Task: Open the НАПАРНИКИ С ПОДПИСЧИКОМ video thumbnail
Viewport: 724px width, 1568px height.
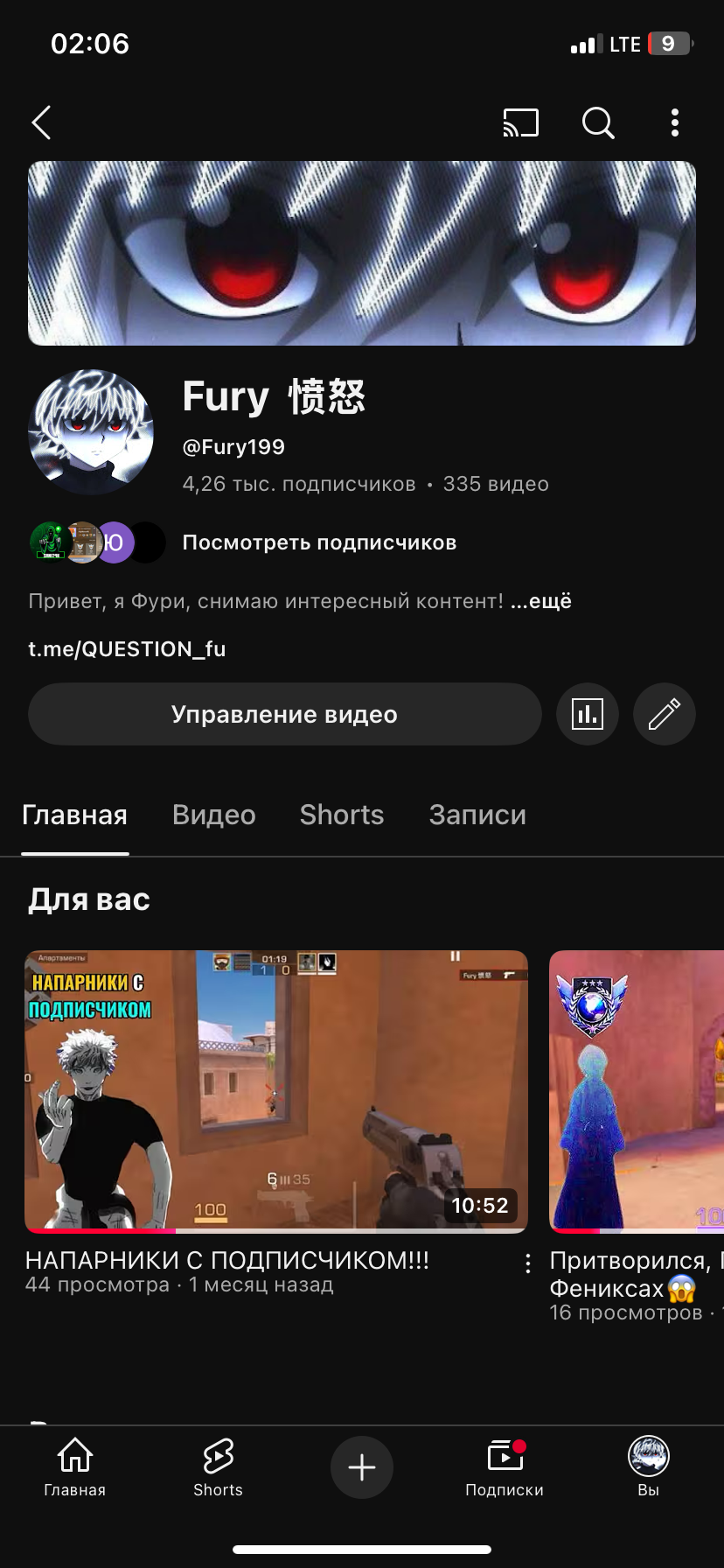Action: click(x=276, y=1089)
